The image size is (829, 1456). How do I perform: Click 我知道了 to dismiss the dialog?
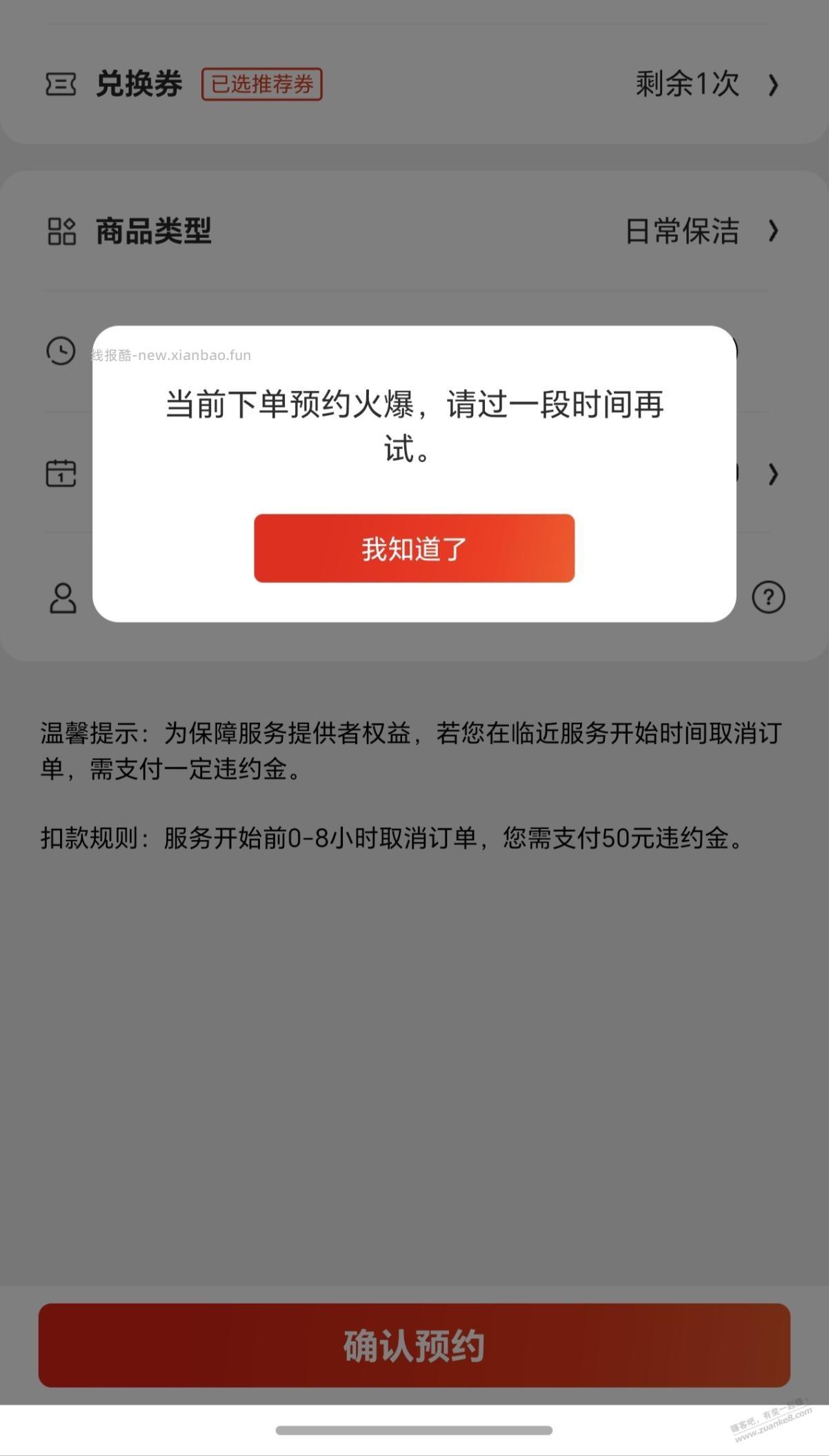pyautogui.click(x=414, y=548)
